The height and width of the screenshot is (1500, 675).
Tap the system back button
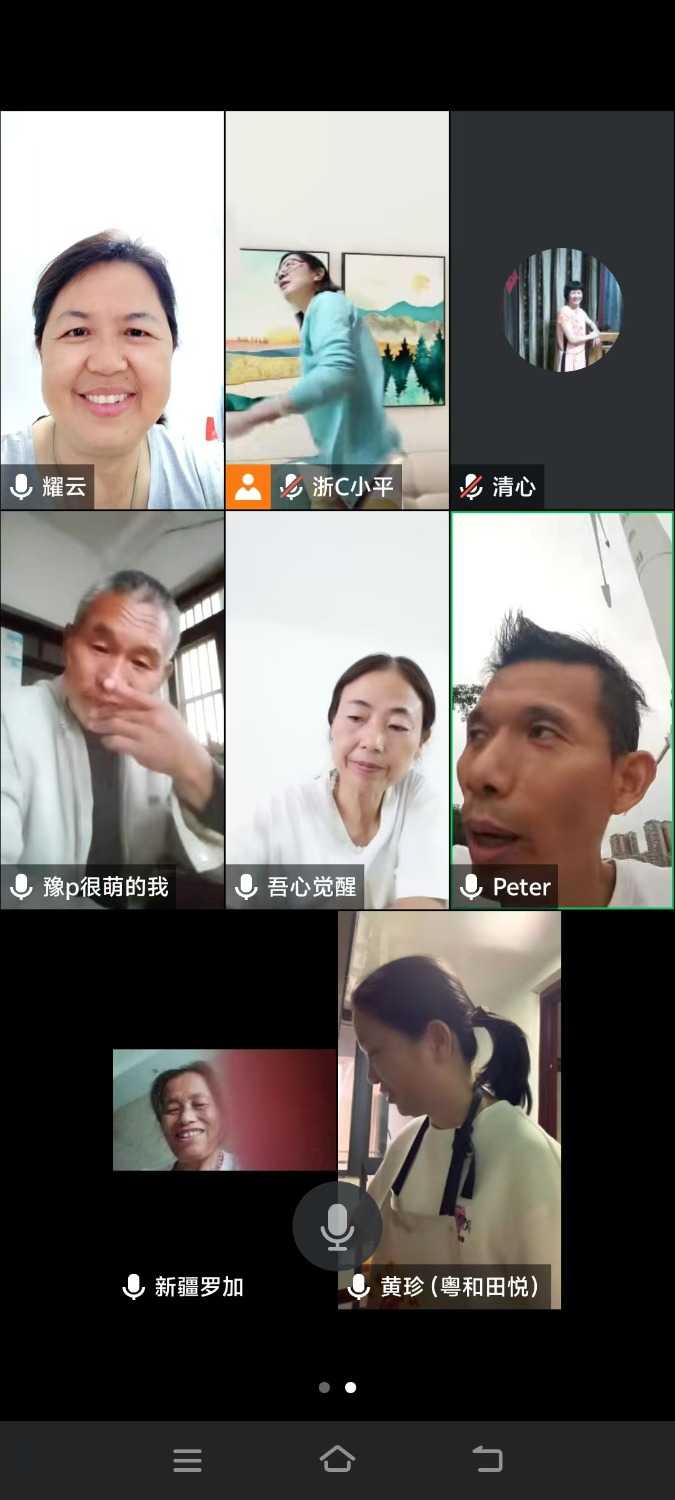(487, 1460)
